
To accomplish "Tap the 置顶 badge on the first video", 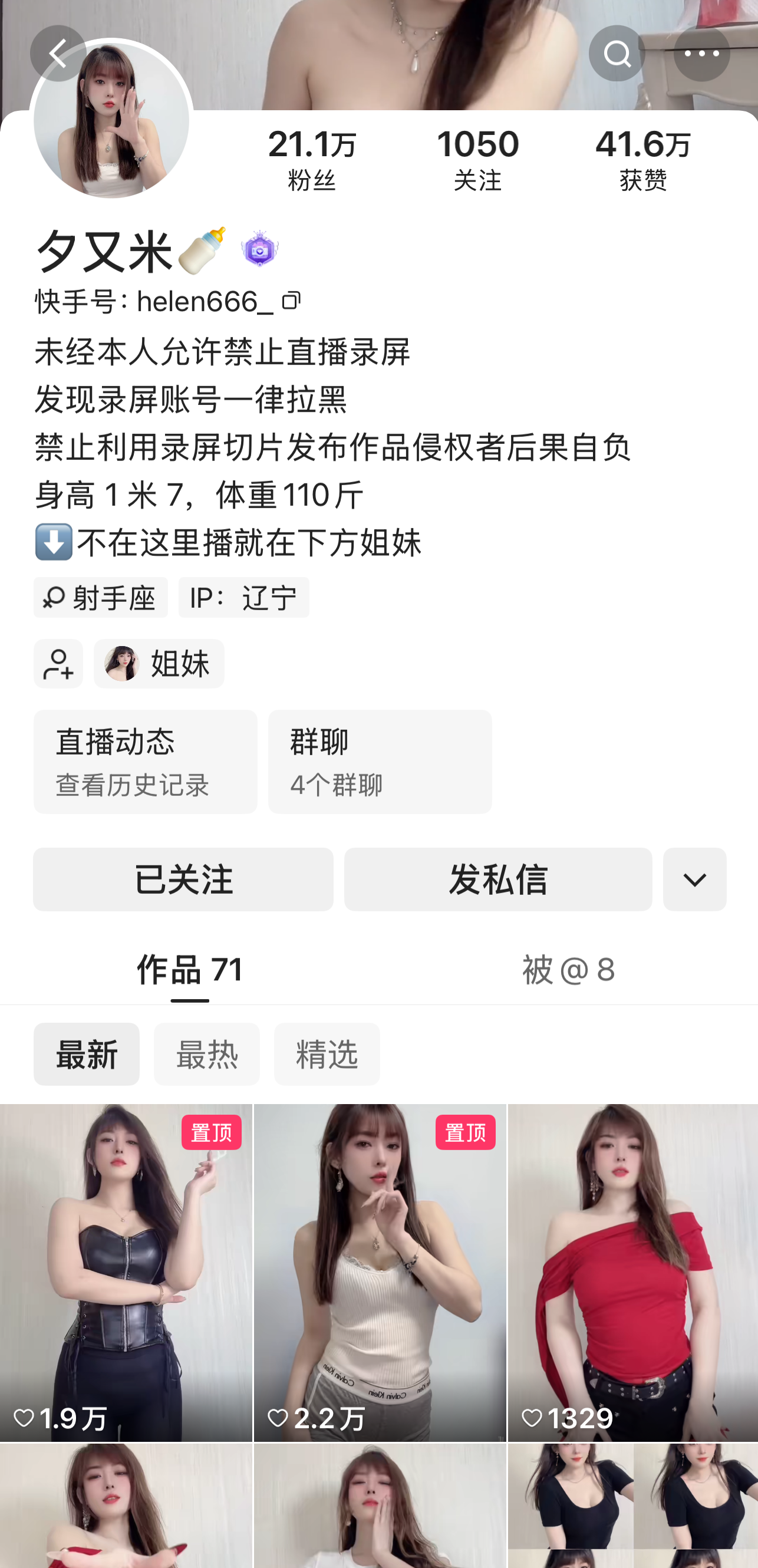I will pos(211,1133).
